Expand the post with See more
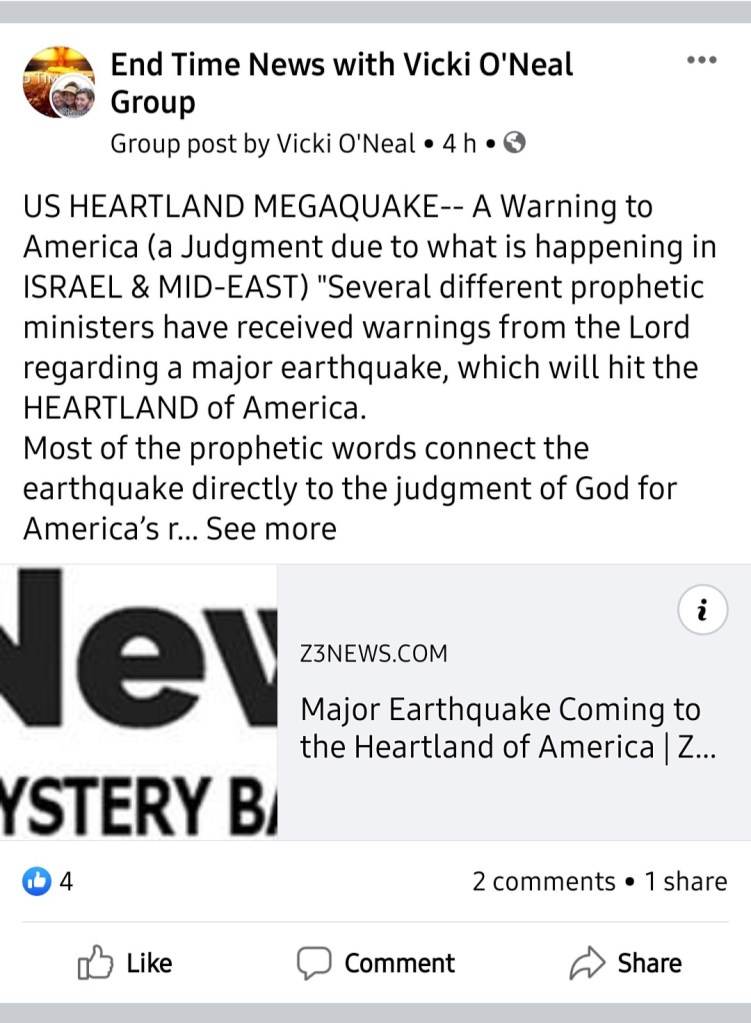The width and height of the screenshot is (751, 1023). tap(271, 529)
